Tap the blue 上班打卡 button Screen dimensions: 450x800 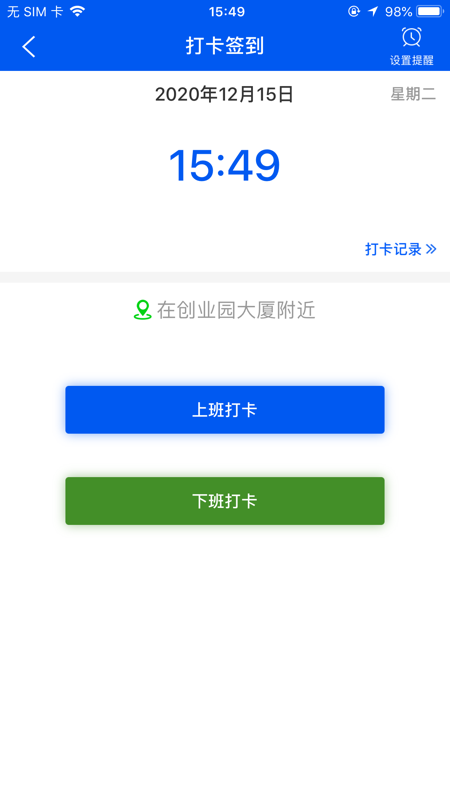(225, 410)
